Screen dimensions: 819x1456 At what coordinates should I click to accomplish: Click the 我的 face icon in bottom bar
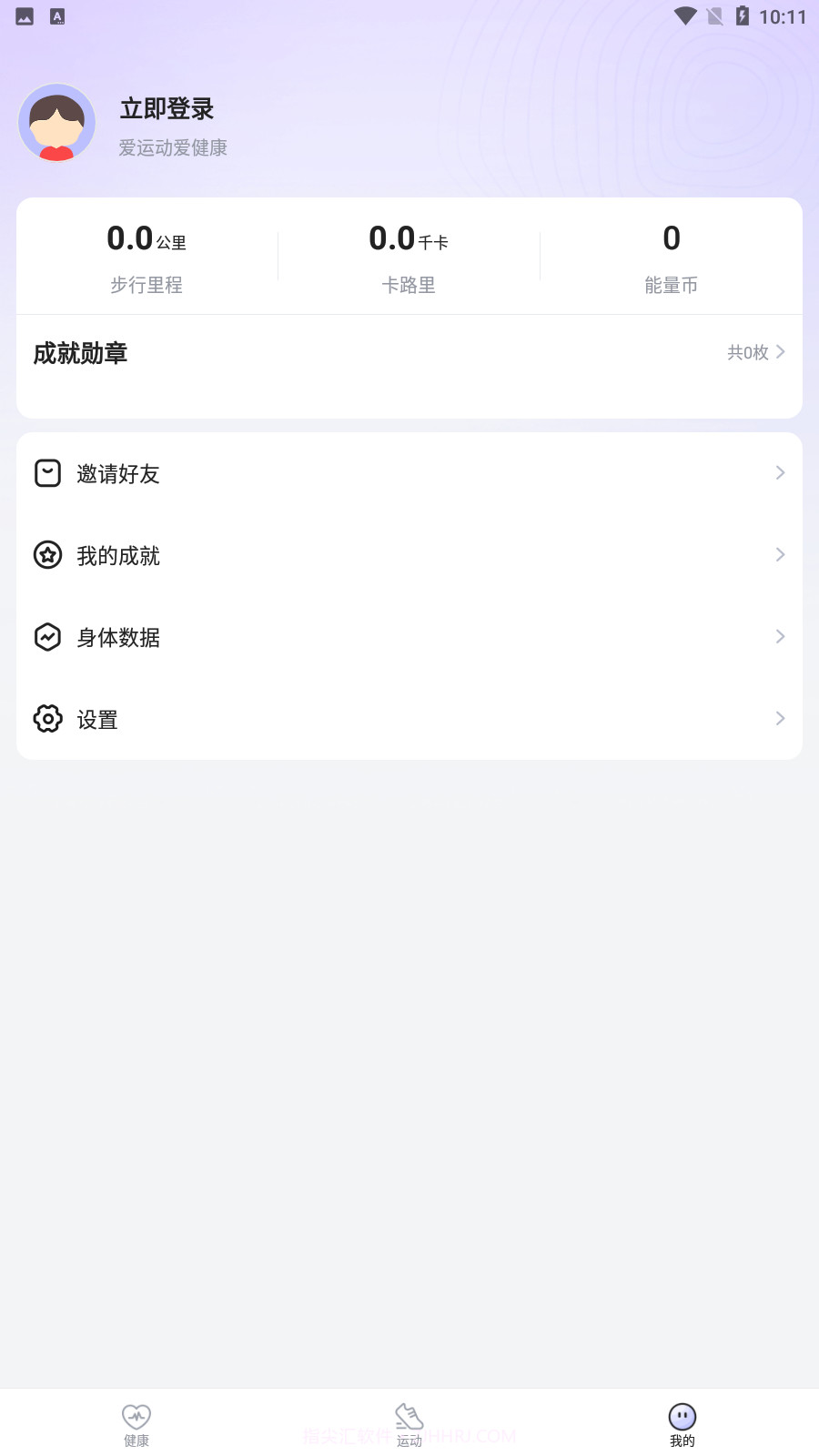(x=682, y=1416)
